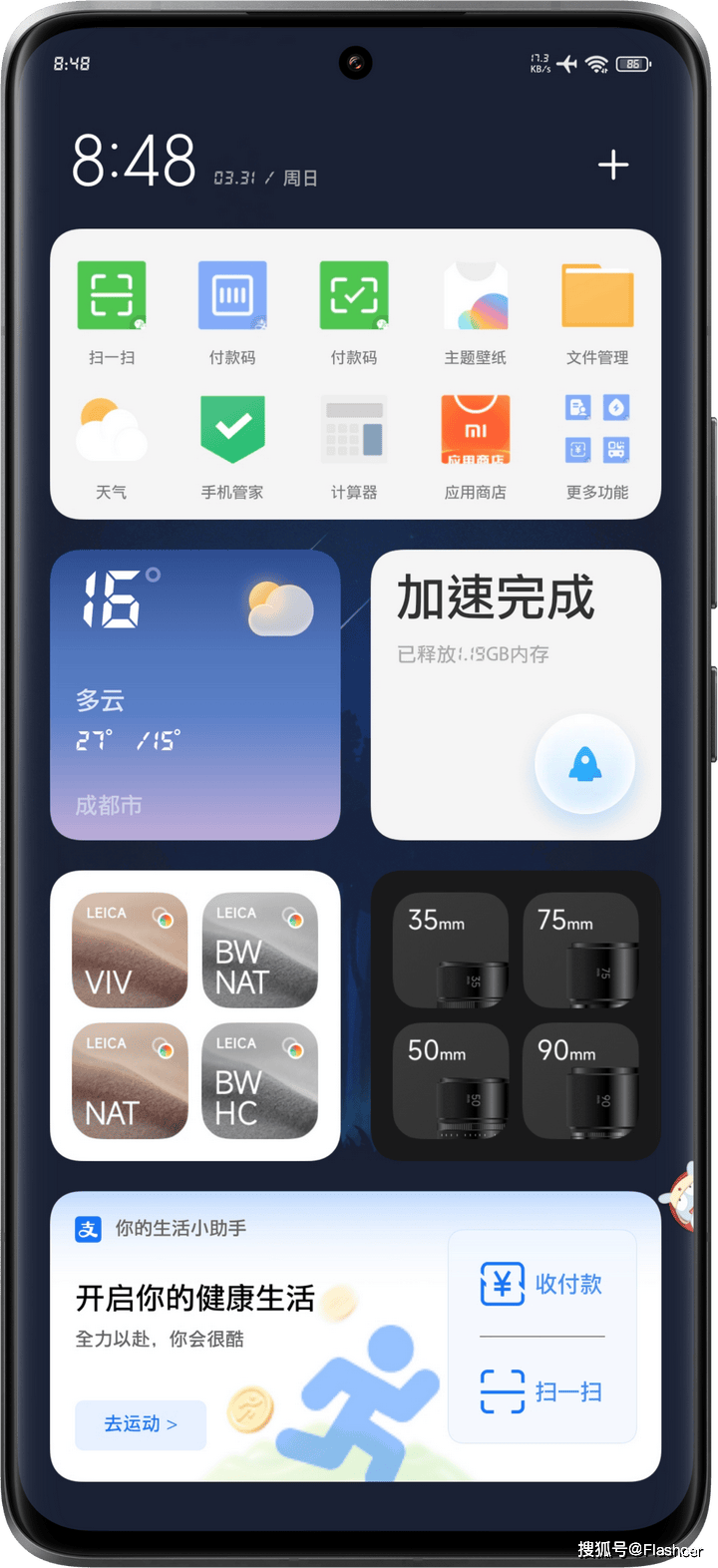This screenshot has height=1568, width=718.
Task: Choose the 35mm lens shortcut
Action: click(451, 950)
